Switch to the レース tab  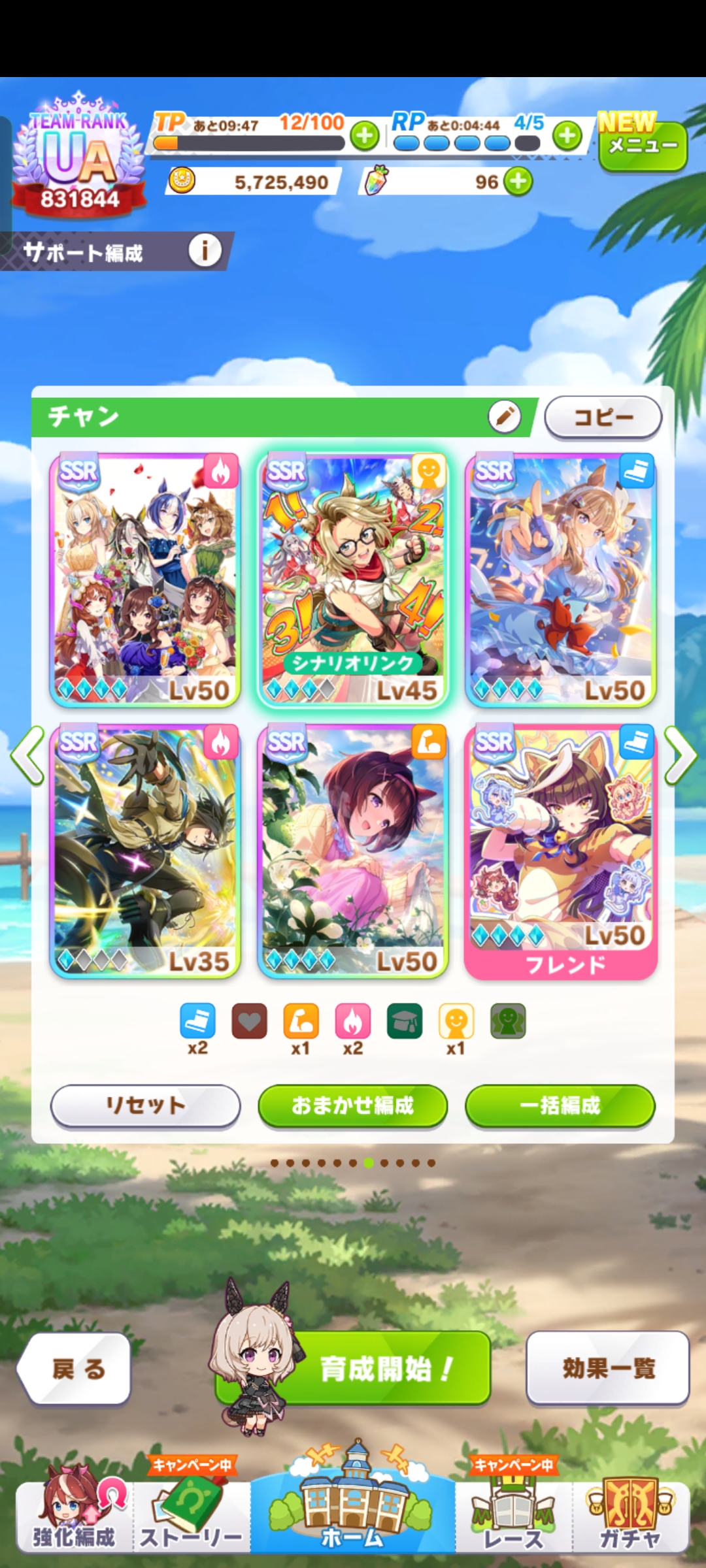tap(514, 1516)
